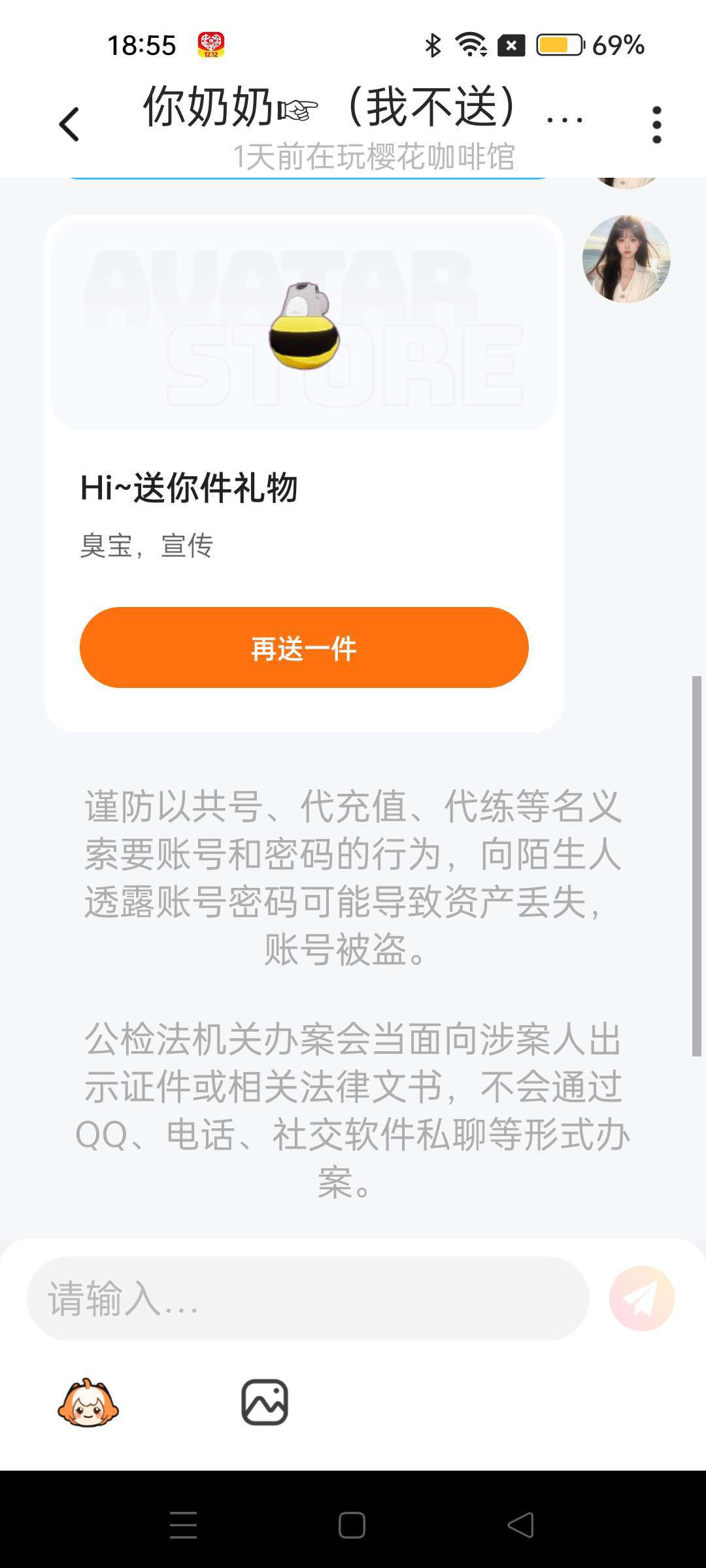View the sender's profile picture

[x=626, y=259]
